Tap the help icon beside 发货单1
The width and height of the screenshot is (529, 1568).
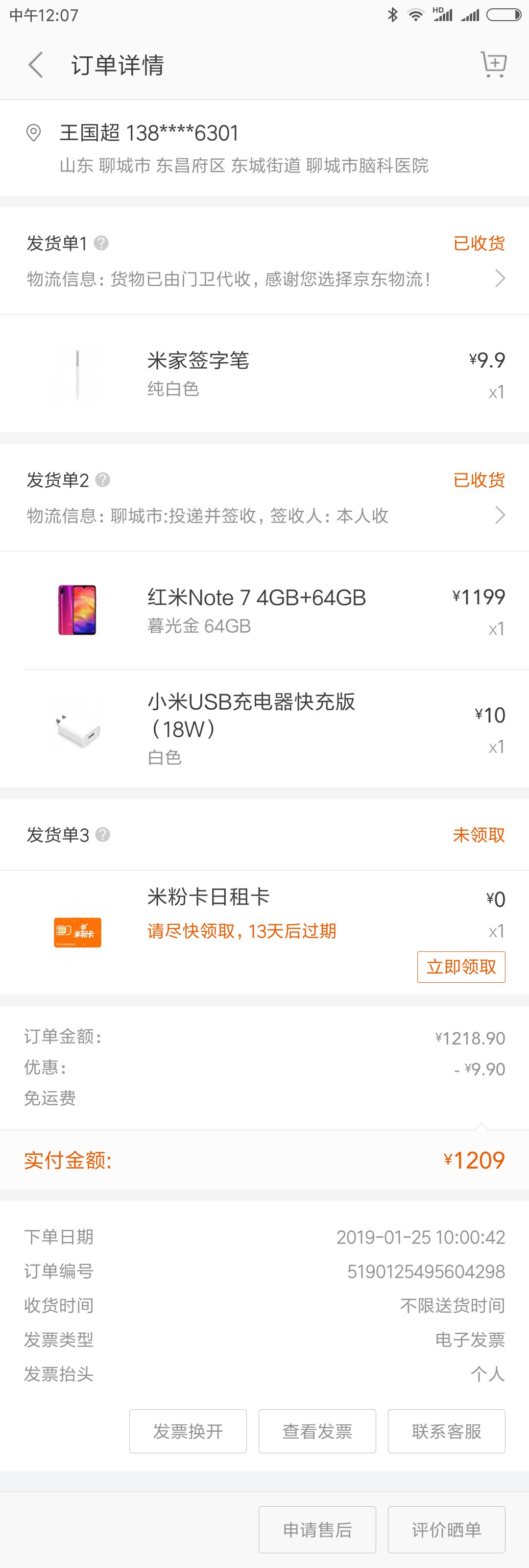coord(101,243)
